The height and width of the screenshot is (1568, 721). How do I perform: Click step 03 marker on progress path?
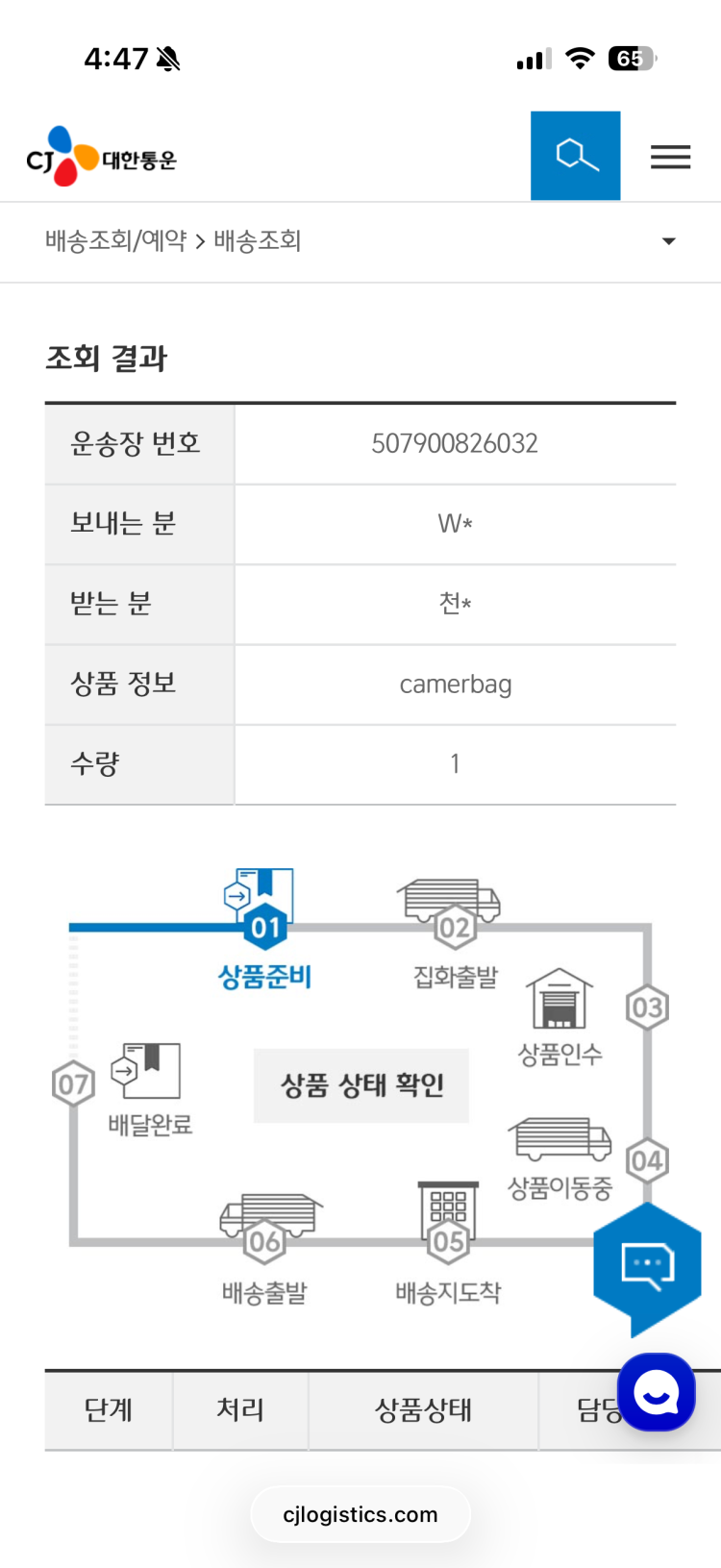pos(647,1008)
